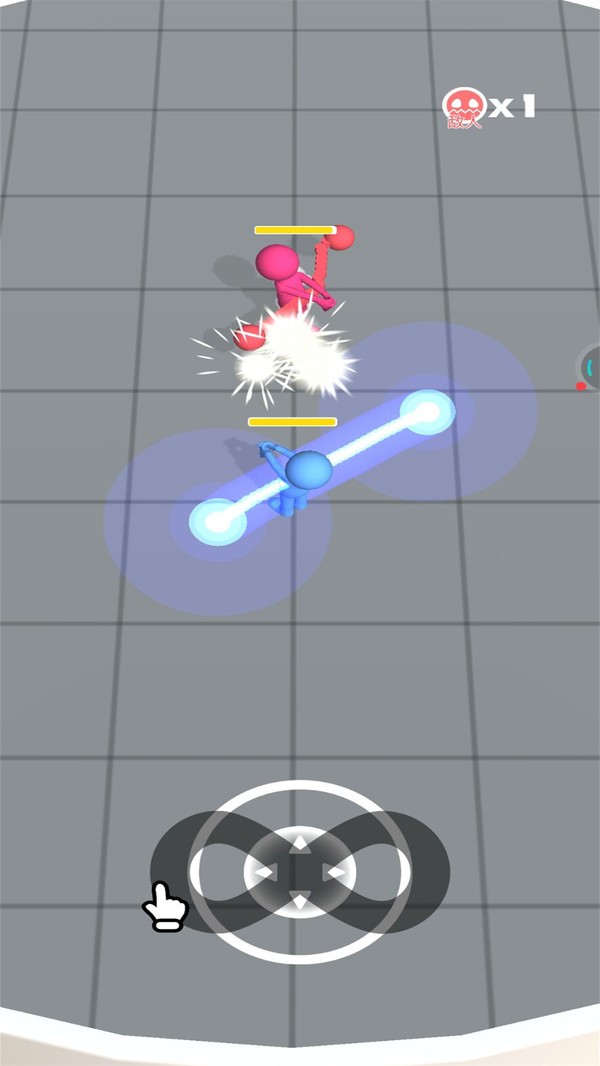Tap the virtual joystick center pad
The image size is (600, 1066).
coord(299,872)
